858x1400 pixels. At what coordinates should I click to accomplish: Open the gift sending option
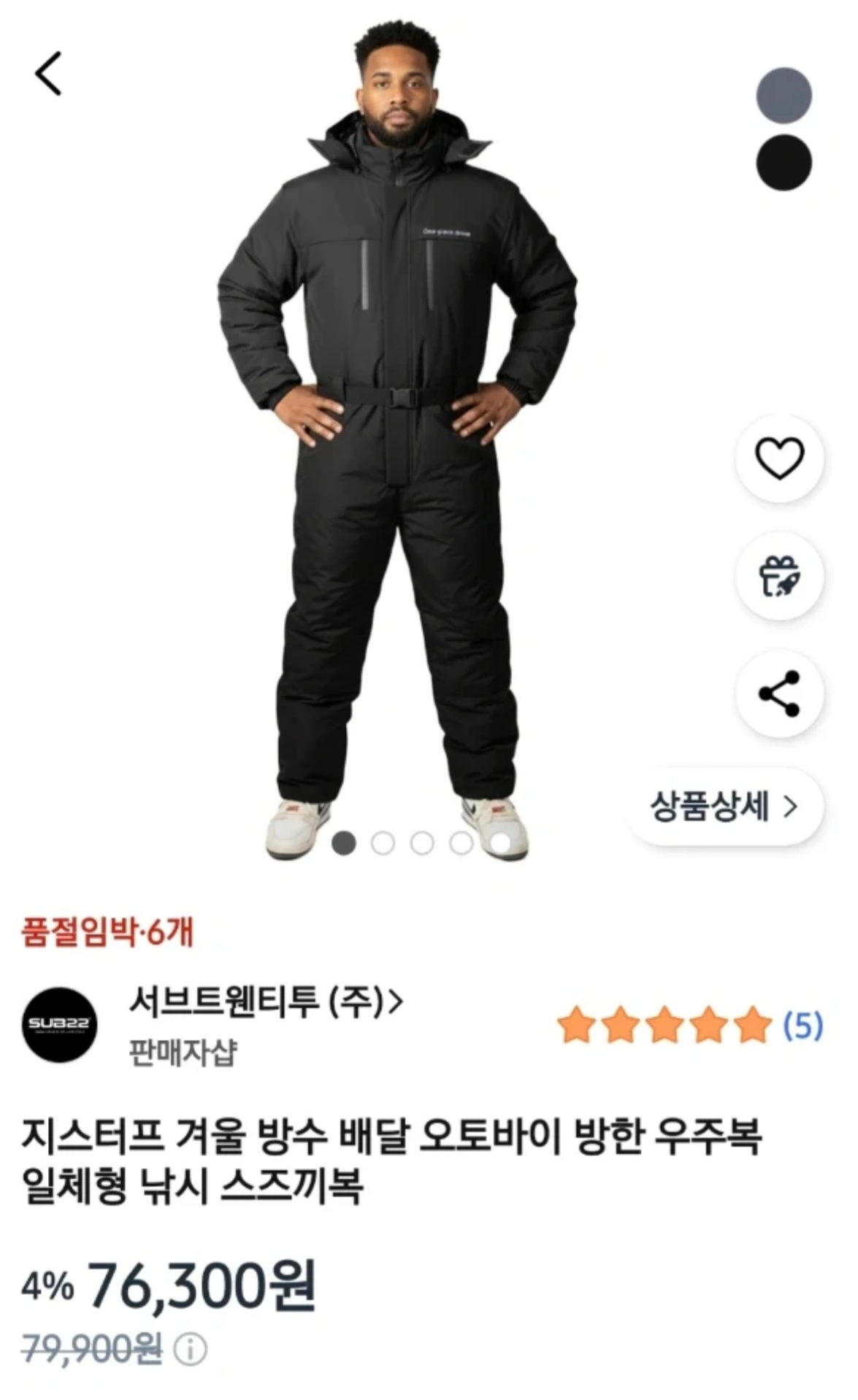coord(779,576)
